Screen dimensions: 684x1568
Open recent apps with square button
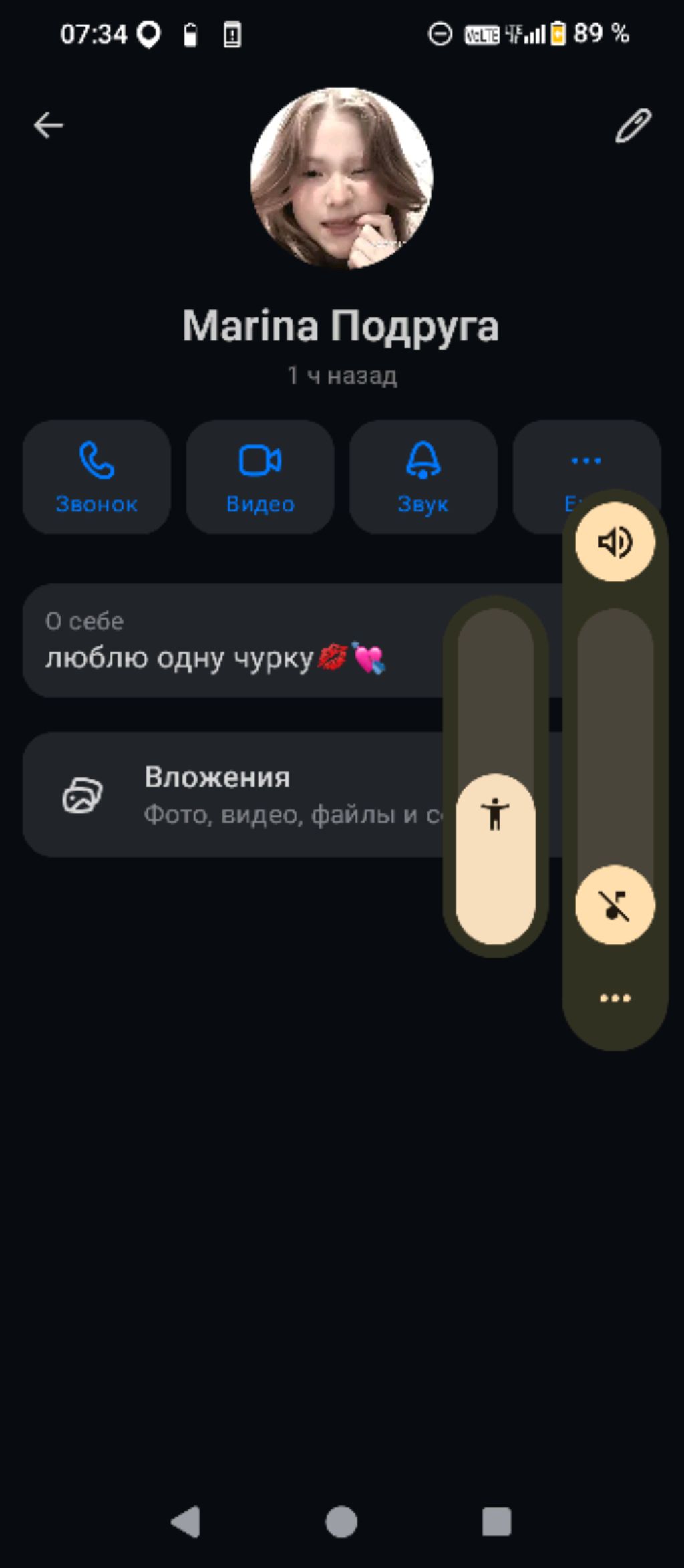[496, 1522]
